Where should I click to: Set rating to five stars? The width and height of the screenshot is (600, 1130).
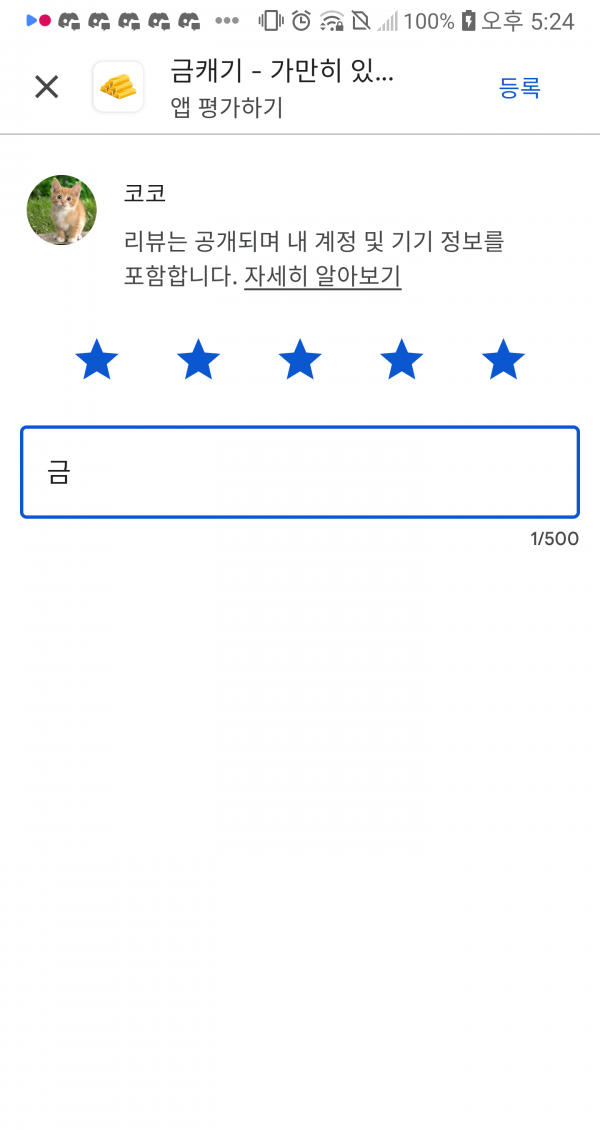[503, 359]
